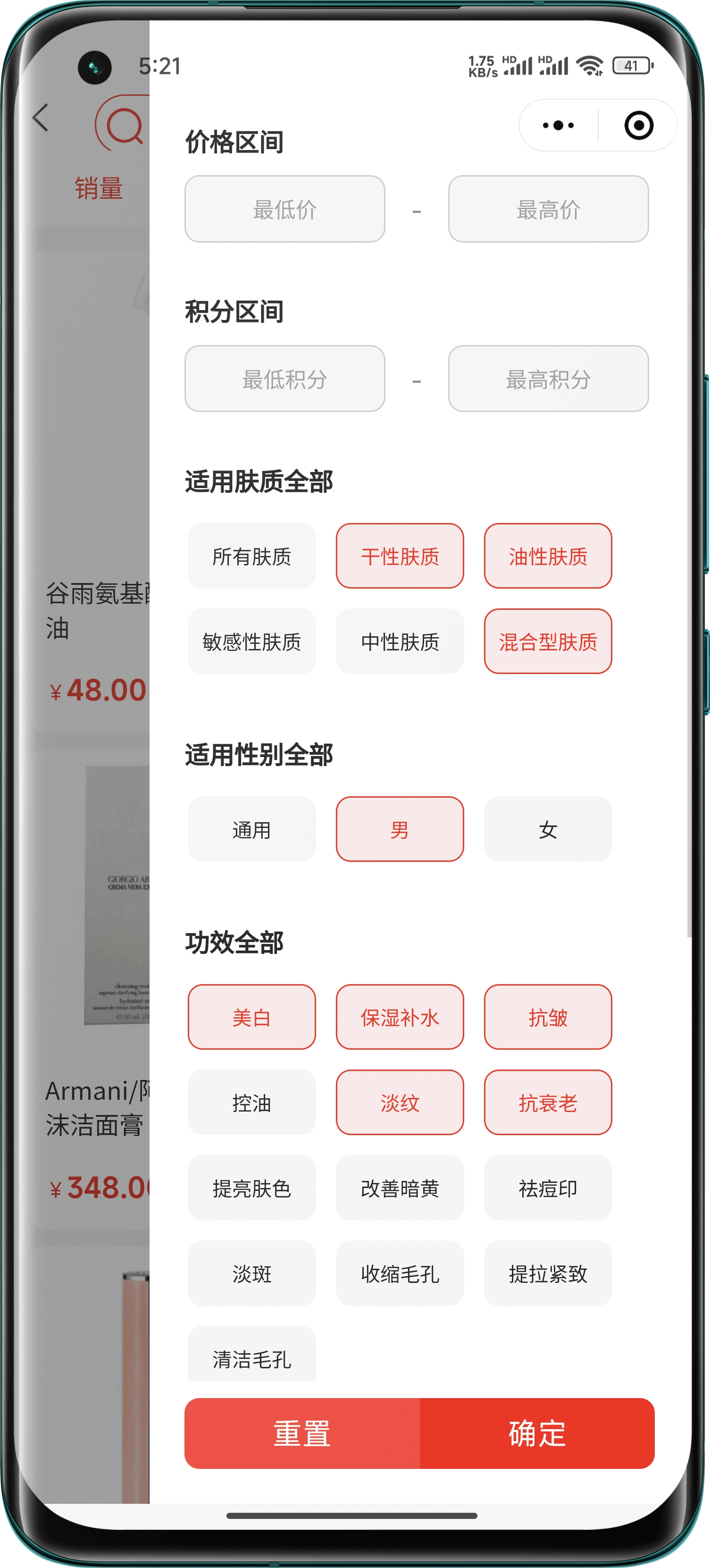Select the 祛痘印 effect chip
Screen dimensions: 710x1568
548,1188
